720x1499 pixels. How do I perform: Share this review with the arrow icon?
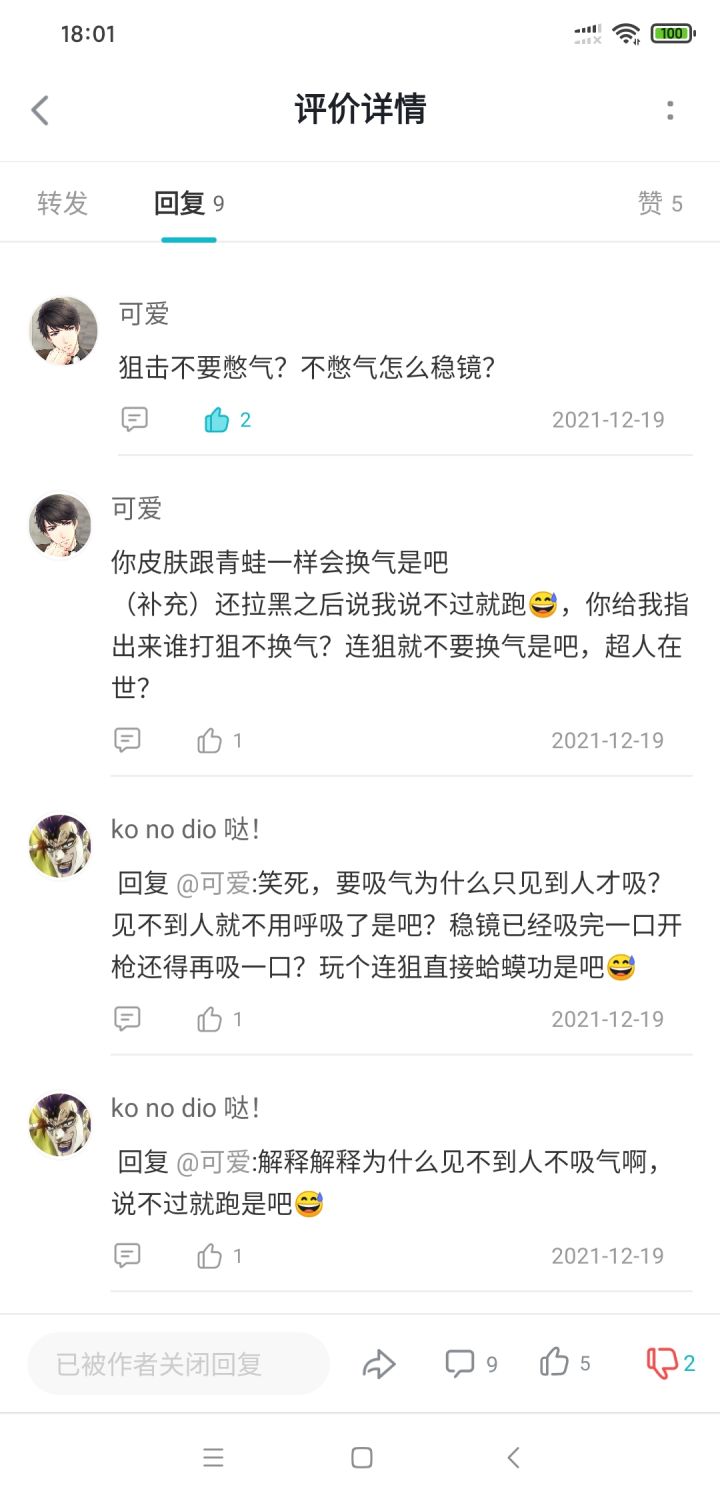pos(379,1364)
